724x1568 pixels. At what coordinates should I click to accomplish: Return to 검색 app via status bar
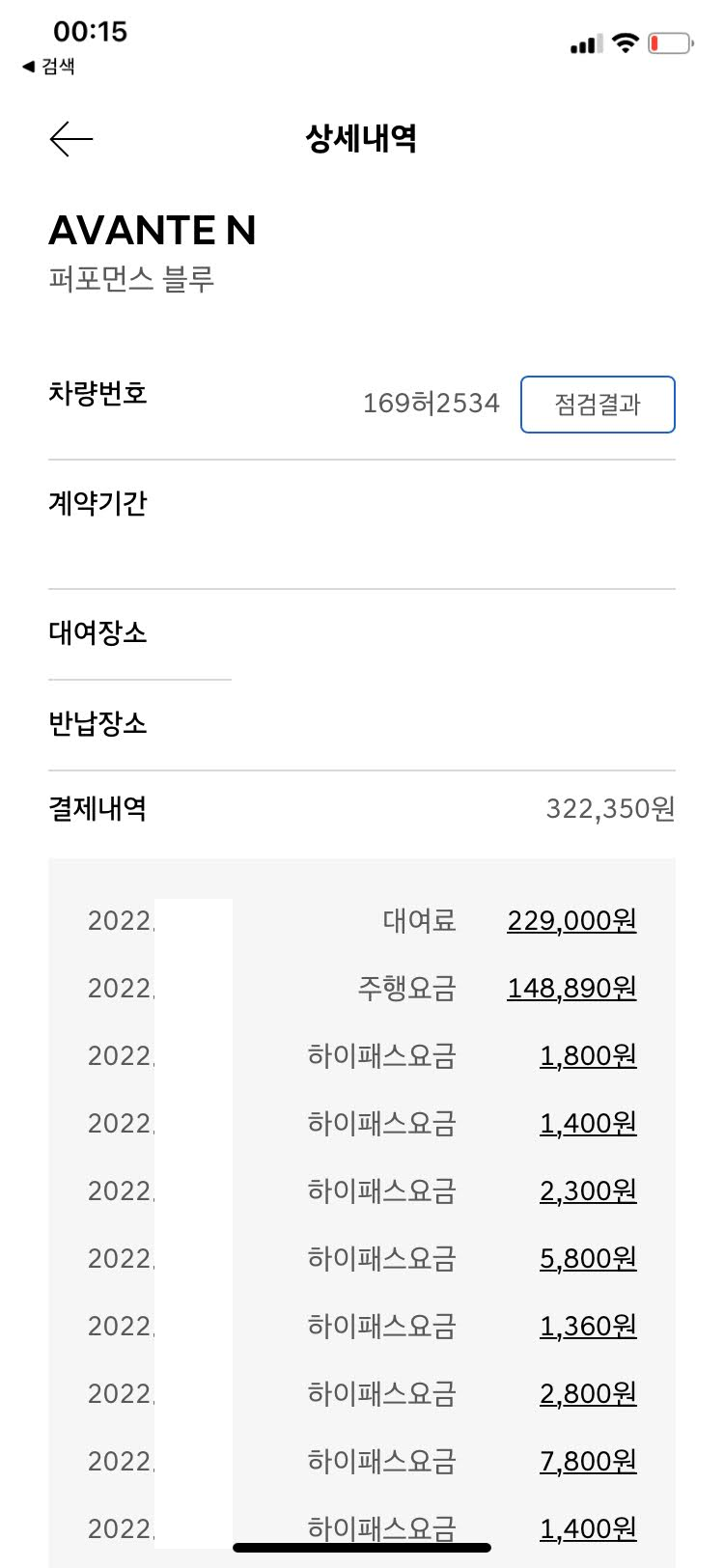pos(48,67)
